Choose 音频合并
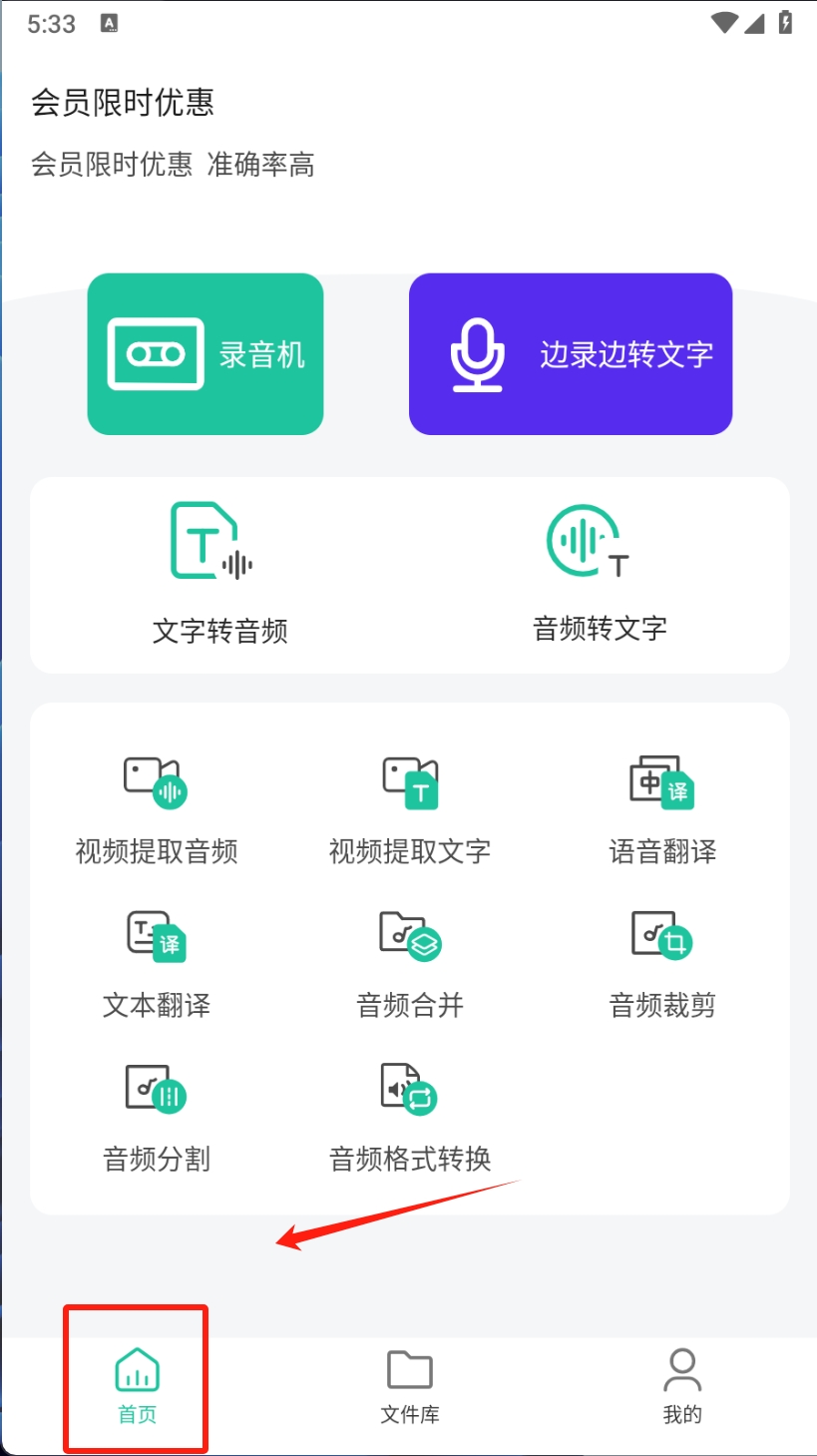The height and width of the screenshot is (1456, 817). [410, 964]
